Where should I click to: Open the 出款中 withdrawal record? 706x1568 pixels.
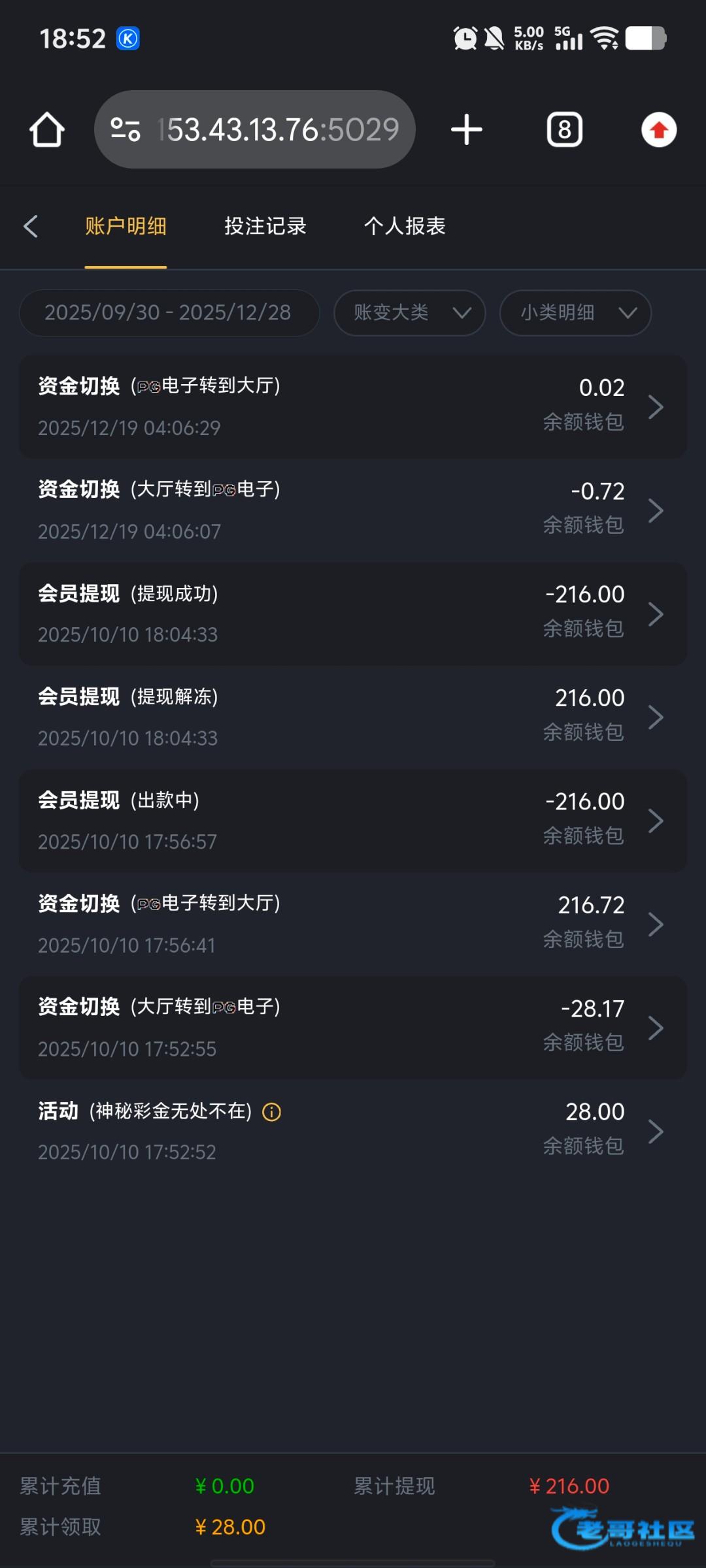pos(353,821)
